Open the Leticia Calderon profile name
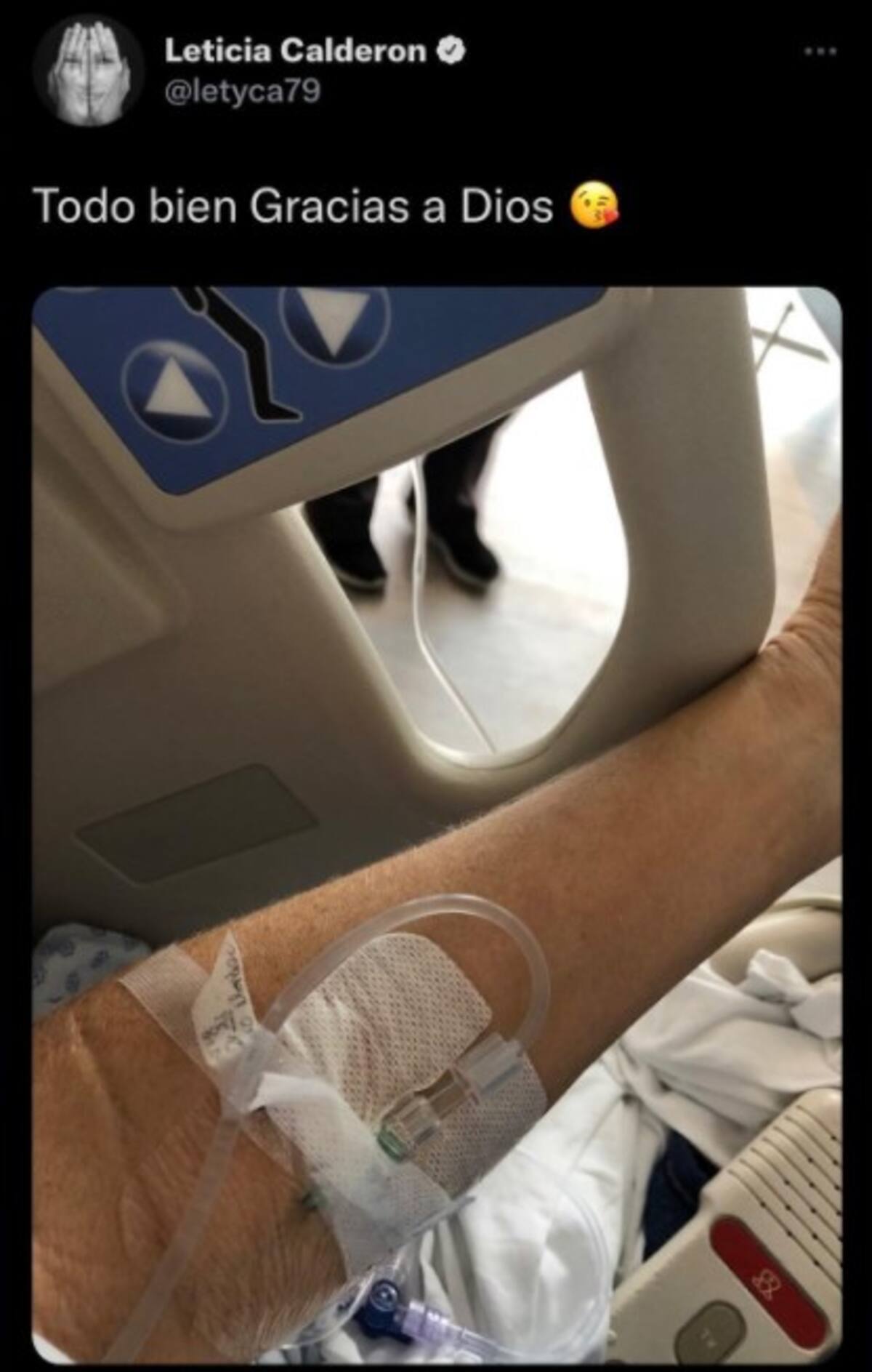Viewport: 872px width, 1372px height. 294,50
